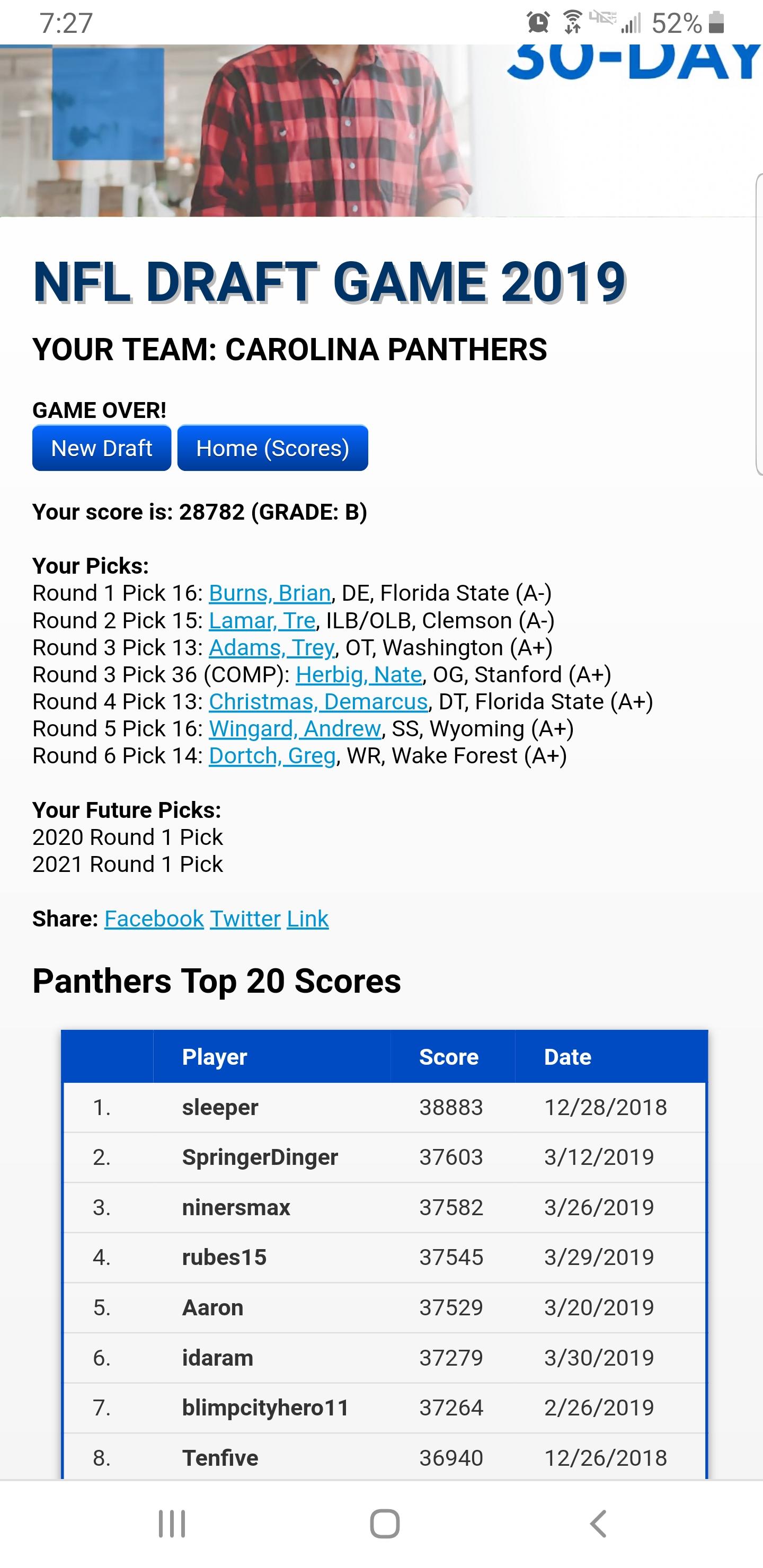Tap the system back button
763x1568 pixels.
click(599, 1524)
